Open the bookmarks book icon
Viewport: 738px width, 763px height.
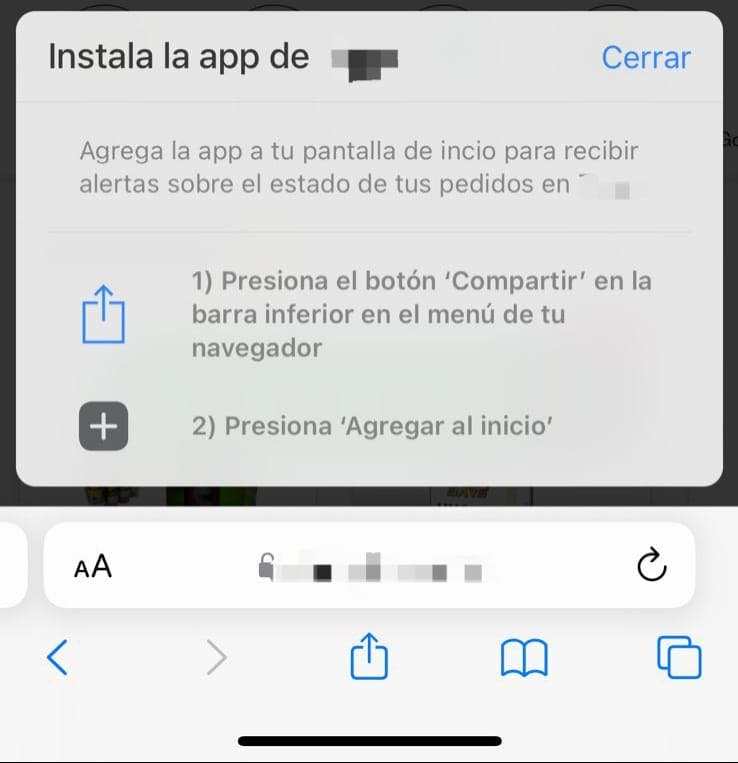pos(524,658)
